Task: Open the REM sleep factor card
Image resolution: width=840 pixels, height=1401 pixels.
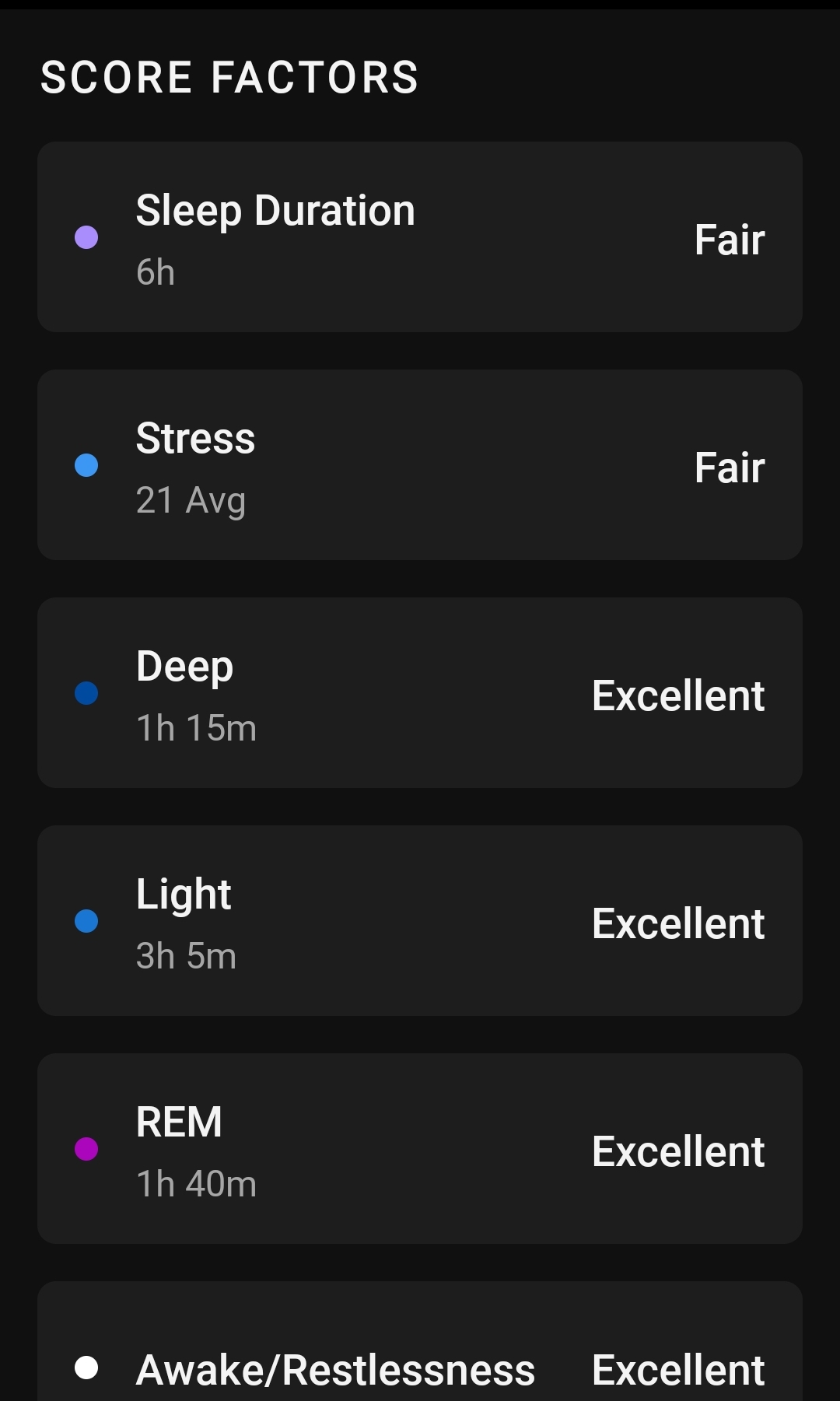Action: pyautogui.click(x=420, y=1149)
